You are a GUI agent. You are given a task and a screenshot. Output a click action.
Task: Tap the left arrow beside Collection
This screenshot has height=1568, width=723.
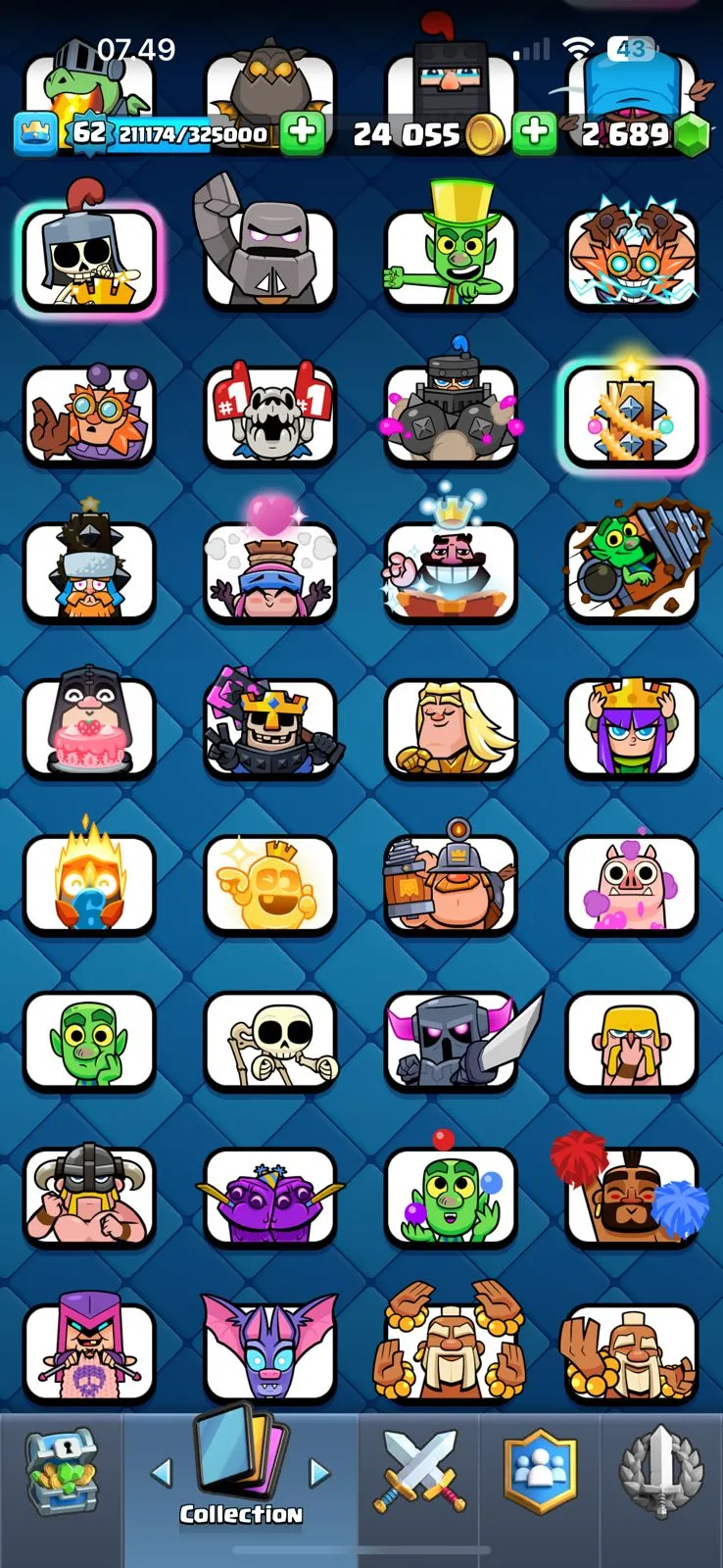[162, 1471]
